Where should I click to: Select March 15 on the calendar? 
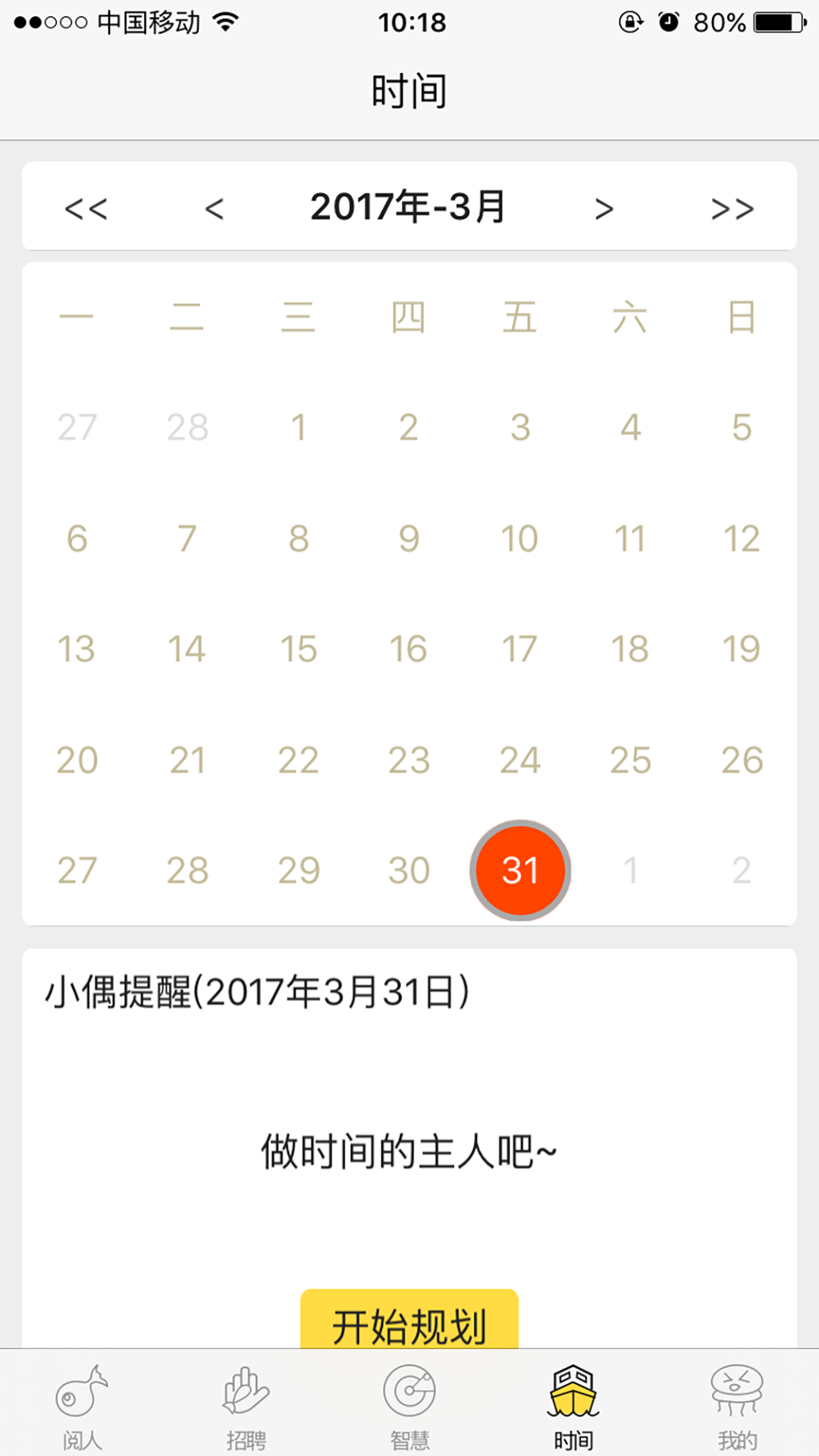298,649
